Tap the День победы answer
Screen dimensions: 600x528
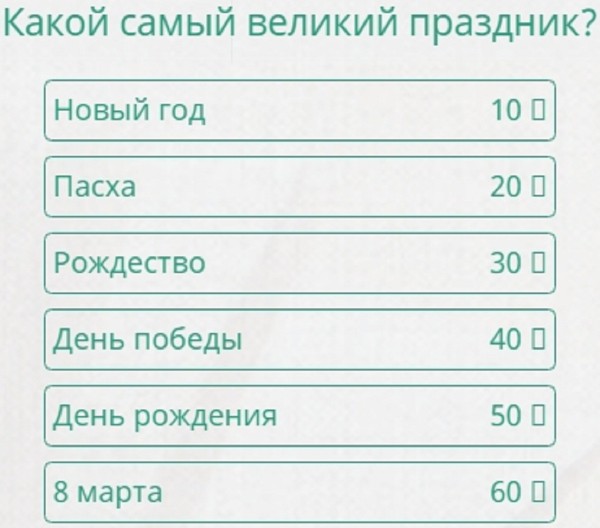299,340
